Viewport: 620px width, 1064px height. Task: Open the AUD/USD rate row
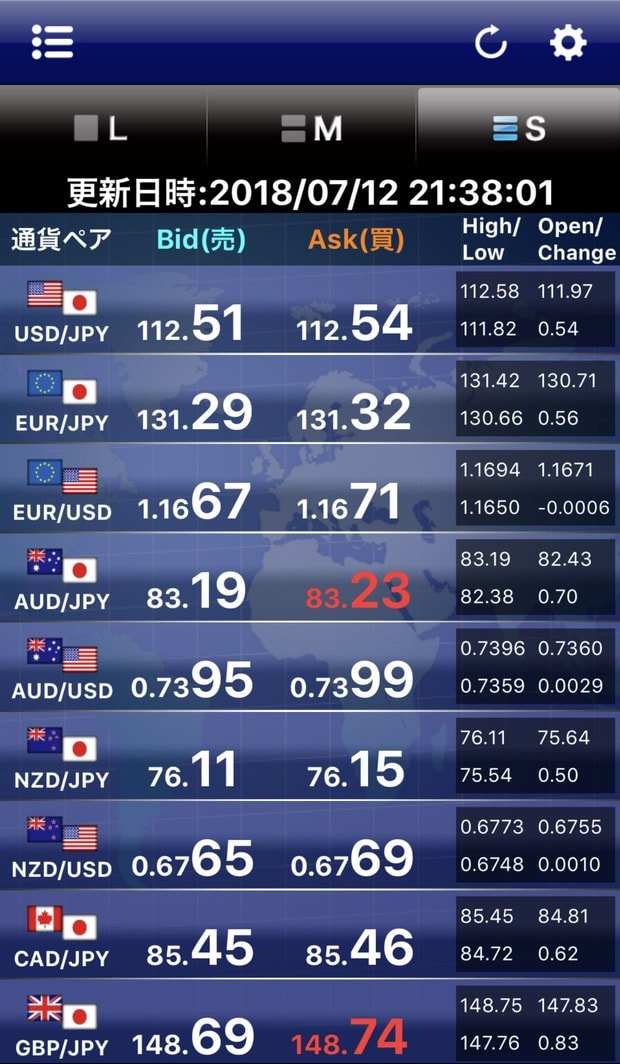click(310, 667)
